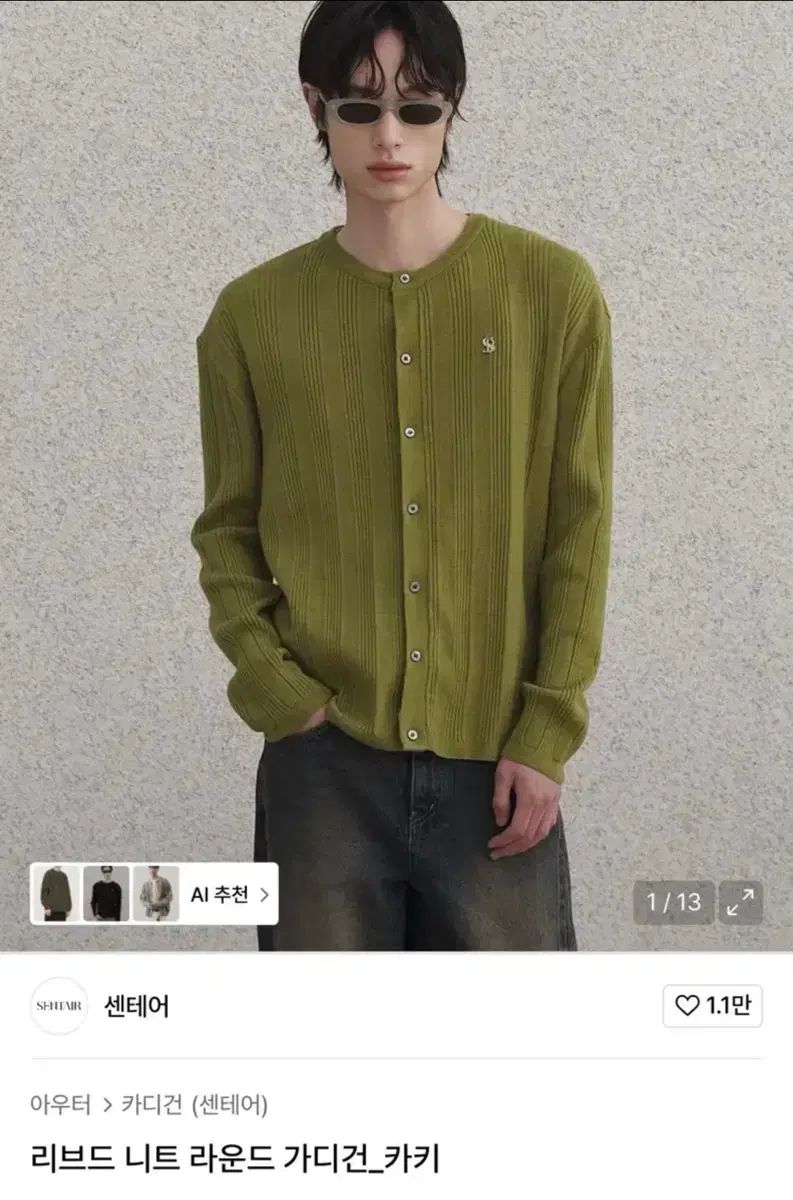This screenshot has height=1200, width=793.
Task: Open the main product image
Action: click(396, 450)
